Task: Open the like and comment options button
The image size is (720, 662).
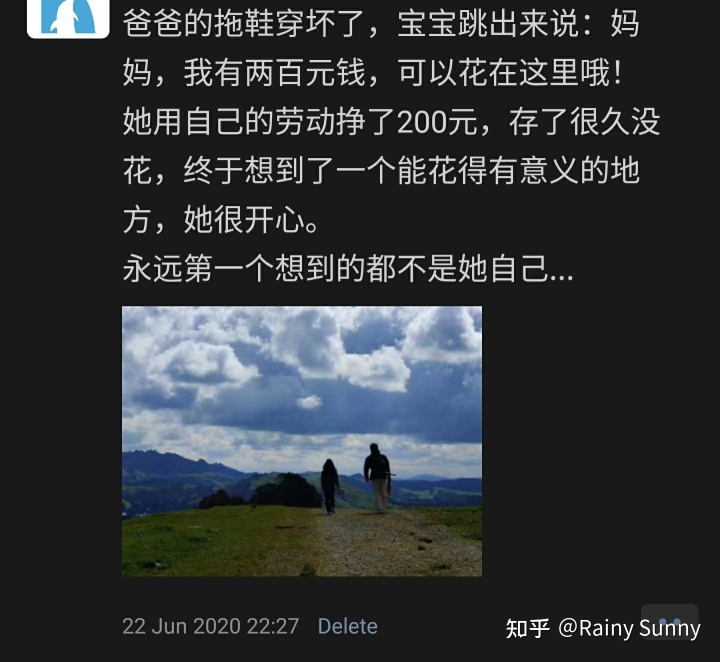Action: pyautogui.click(x=669, y=621)
